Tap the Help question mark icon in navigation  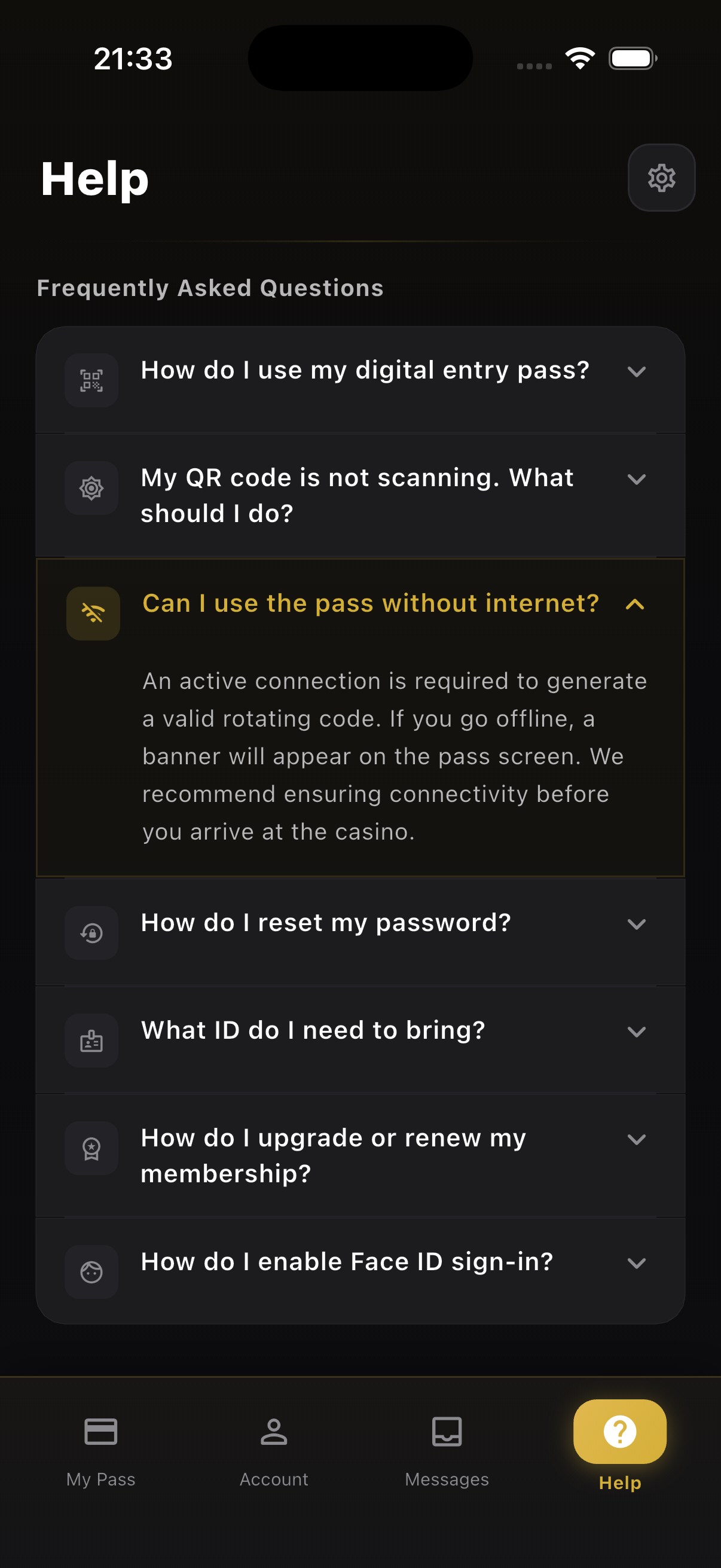619,1432
